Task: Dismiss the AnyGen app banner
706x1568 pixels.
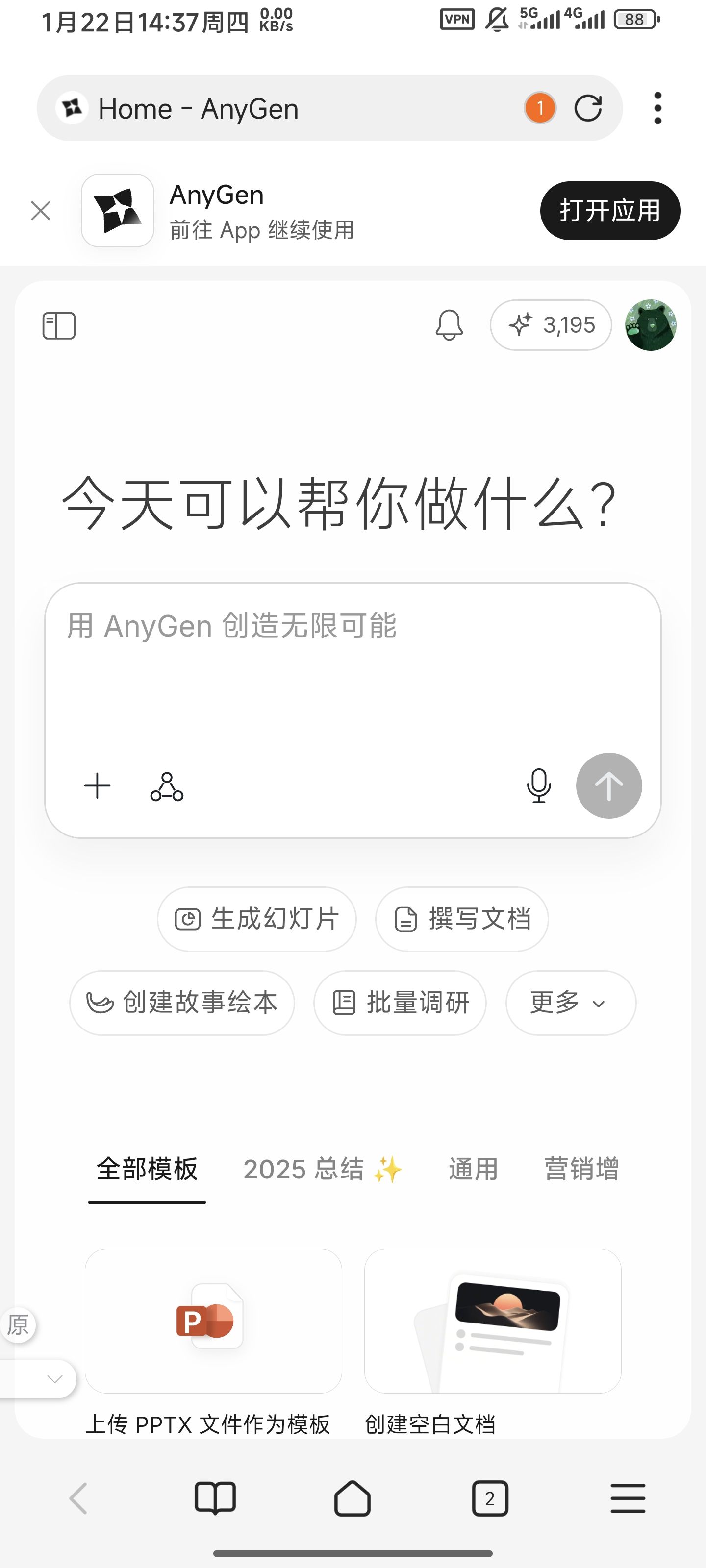Action: [x=41, y=211]
